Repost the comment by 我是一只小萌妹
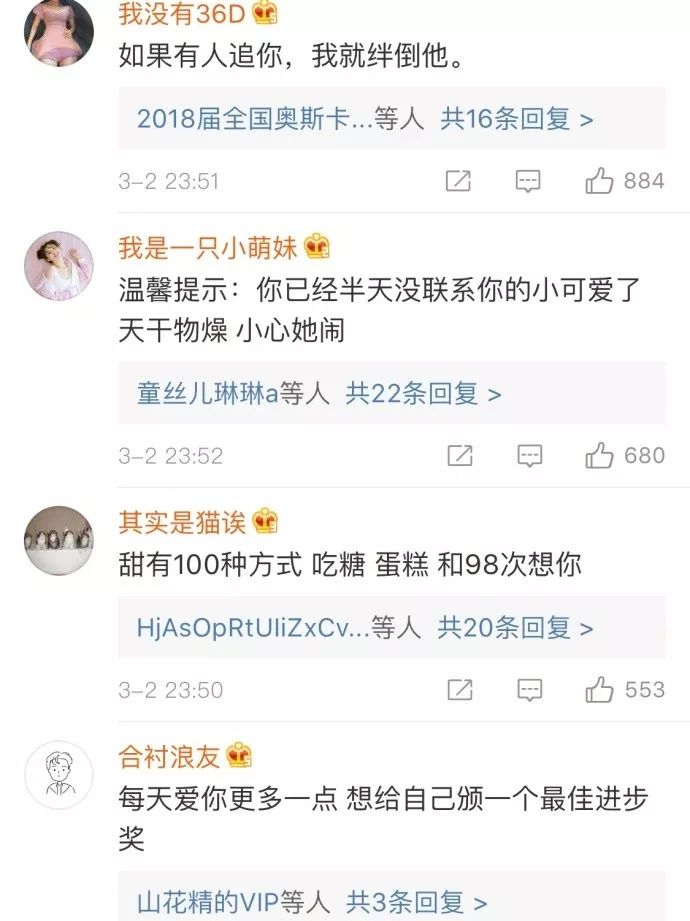The width and height of the screenshot is (690, 921). [459, 456]
